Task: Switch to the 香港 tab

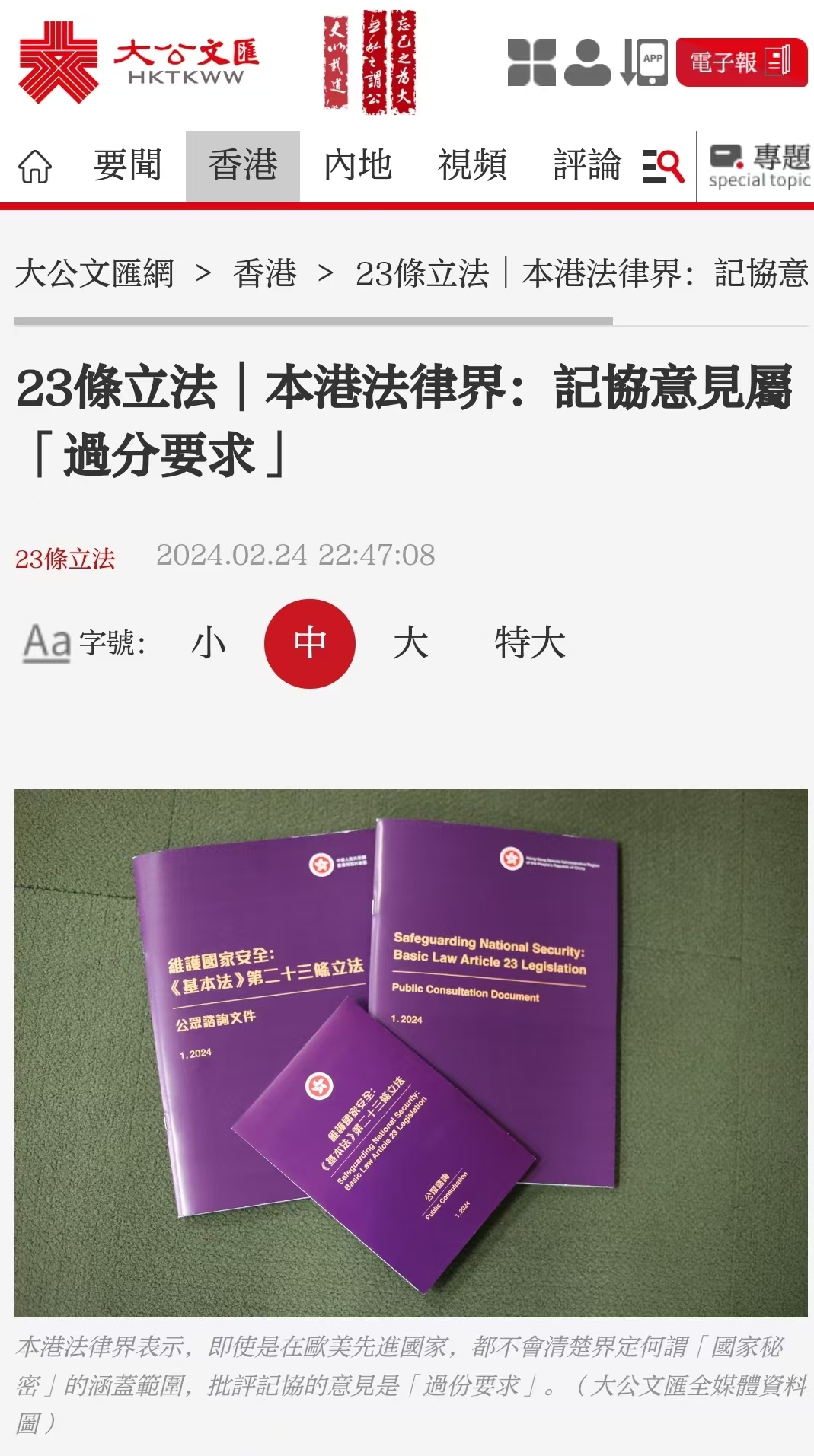Action: (243, 165)
